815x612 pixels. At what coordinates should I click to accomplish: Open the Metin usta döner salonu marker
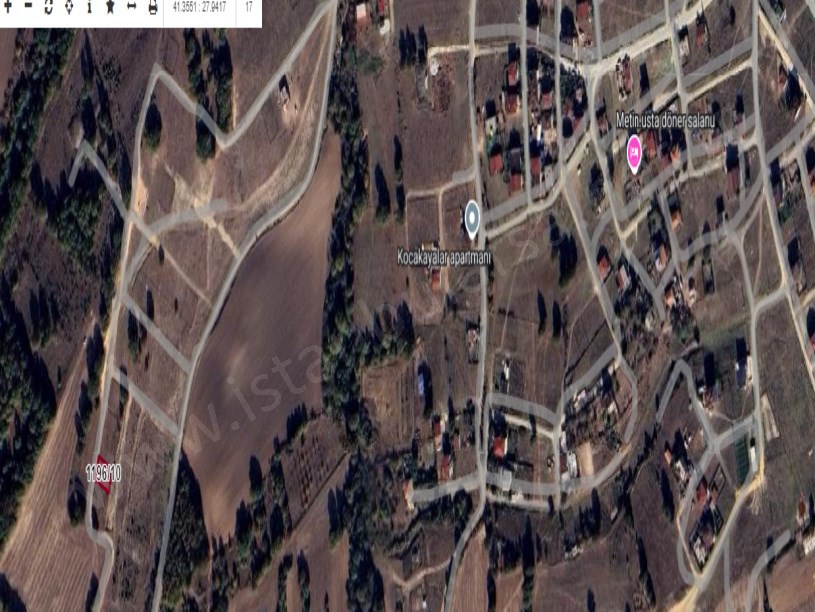coord(634,153)
